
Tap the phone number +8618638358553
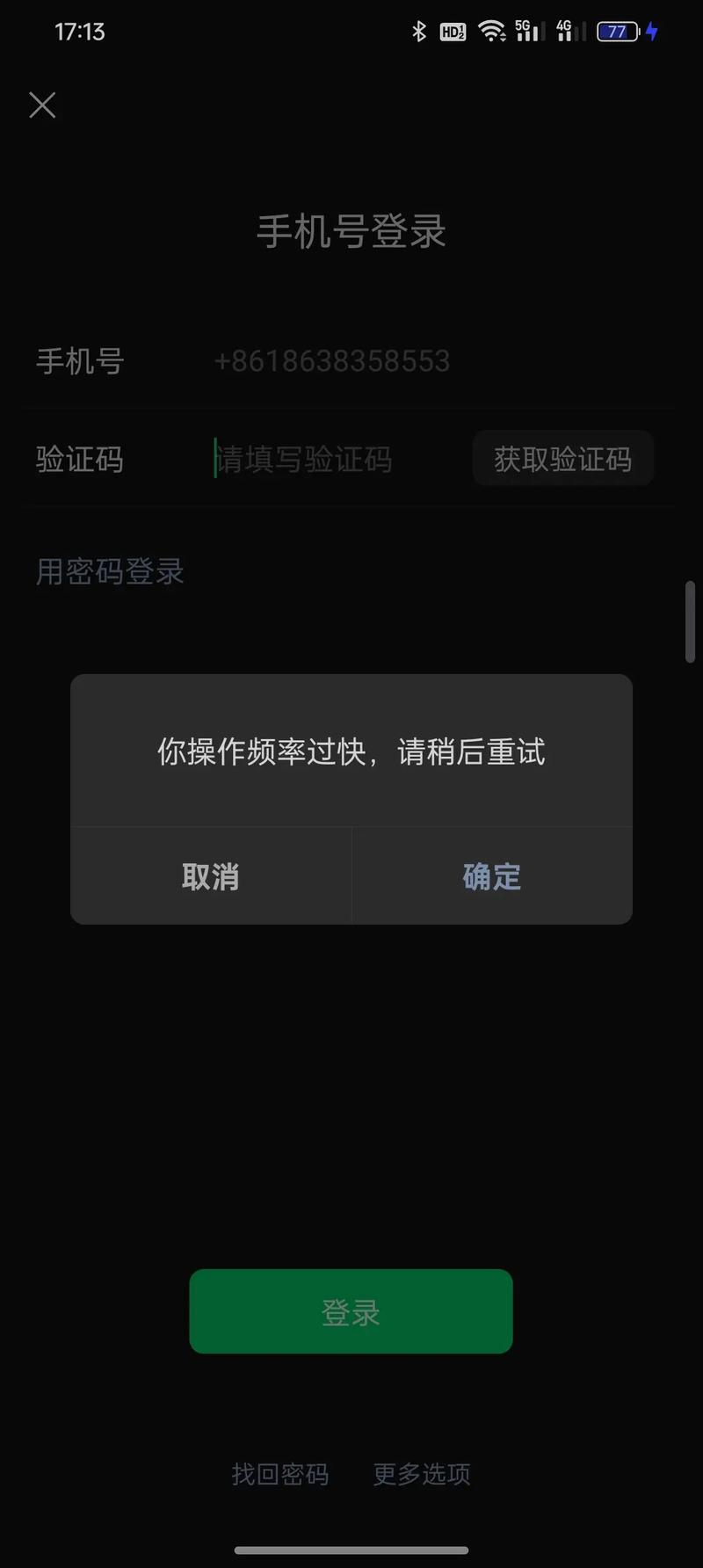click(x=333, y=360)
